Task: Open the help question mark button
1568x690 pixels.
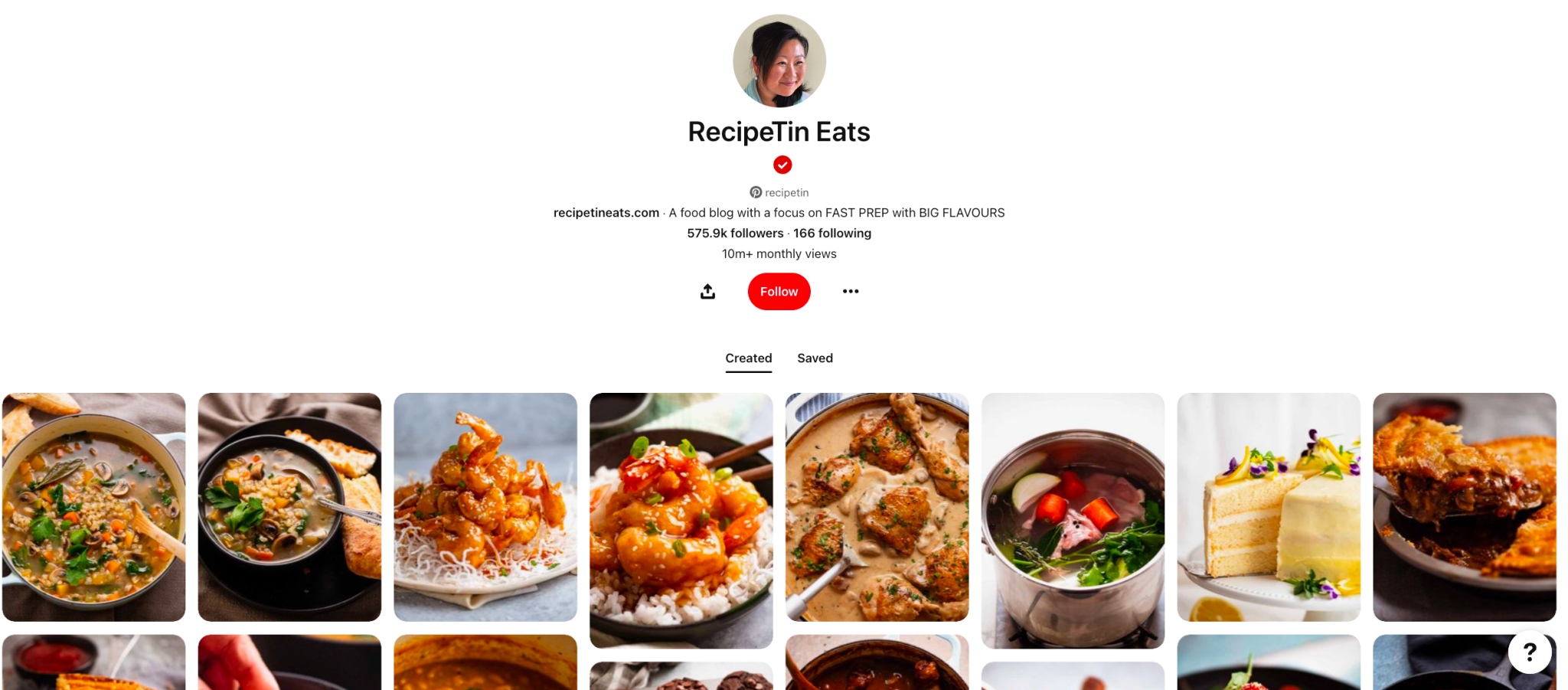Action: [x=1529, y=652]
